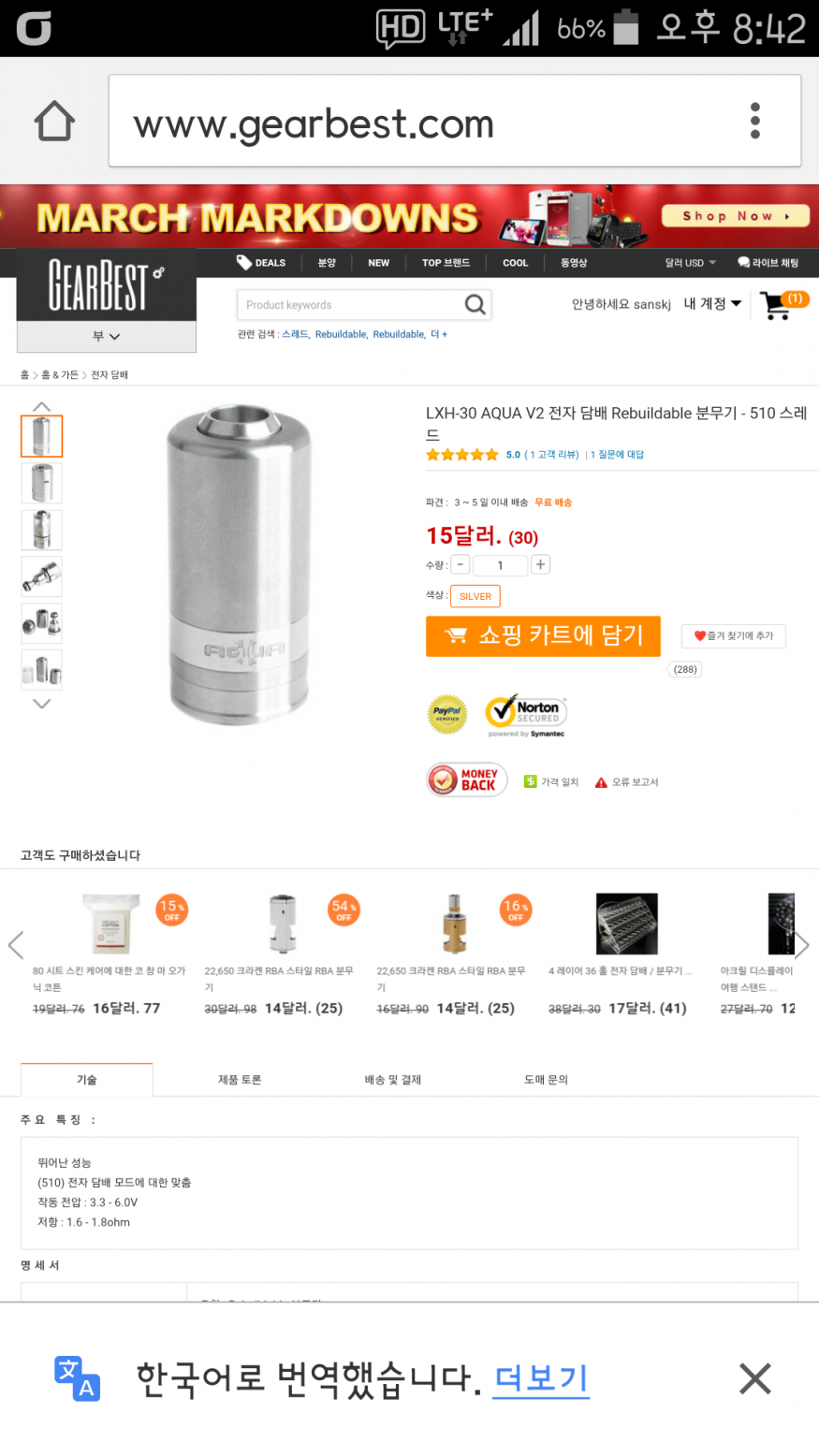Open the 도매 문의 tab

[546, 1080]
